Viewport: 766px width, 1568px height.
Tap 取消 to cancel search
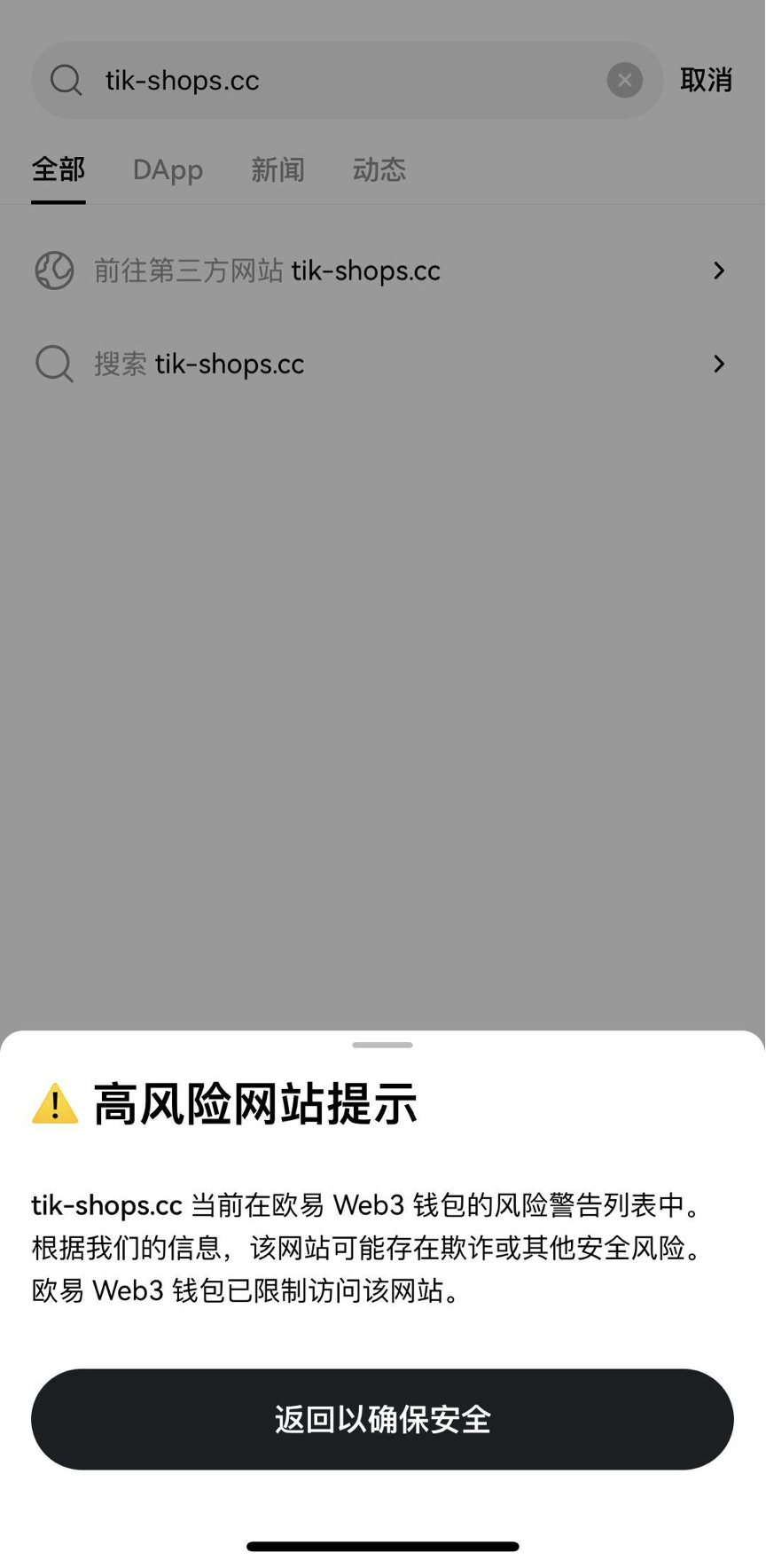click(x=706, y=81)
